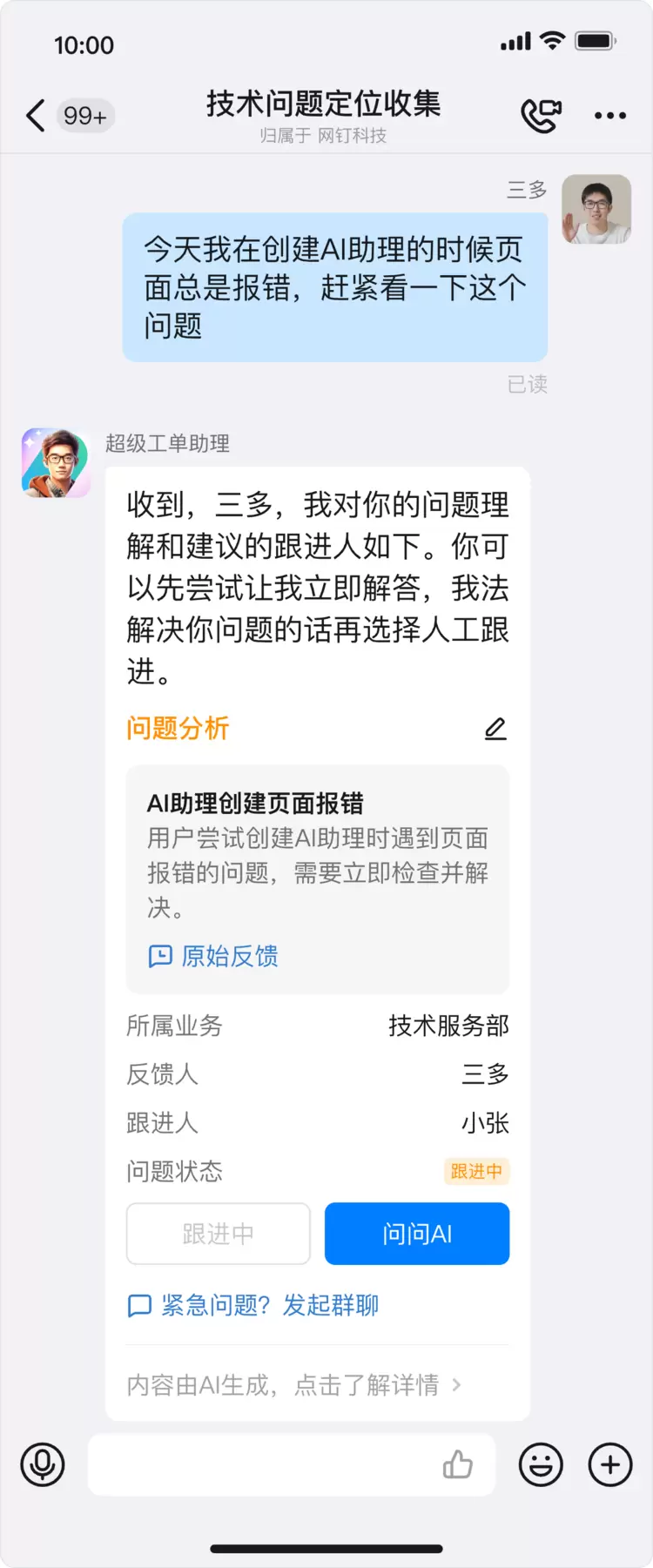The height and width of the screenshot is (1568, 653).
Task: View 三多's profile avatar
Action: pos(596,209)
